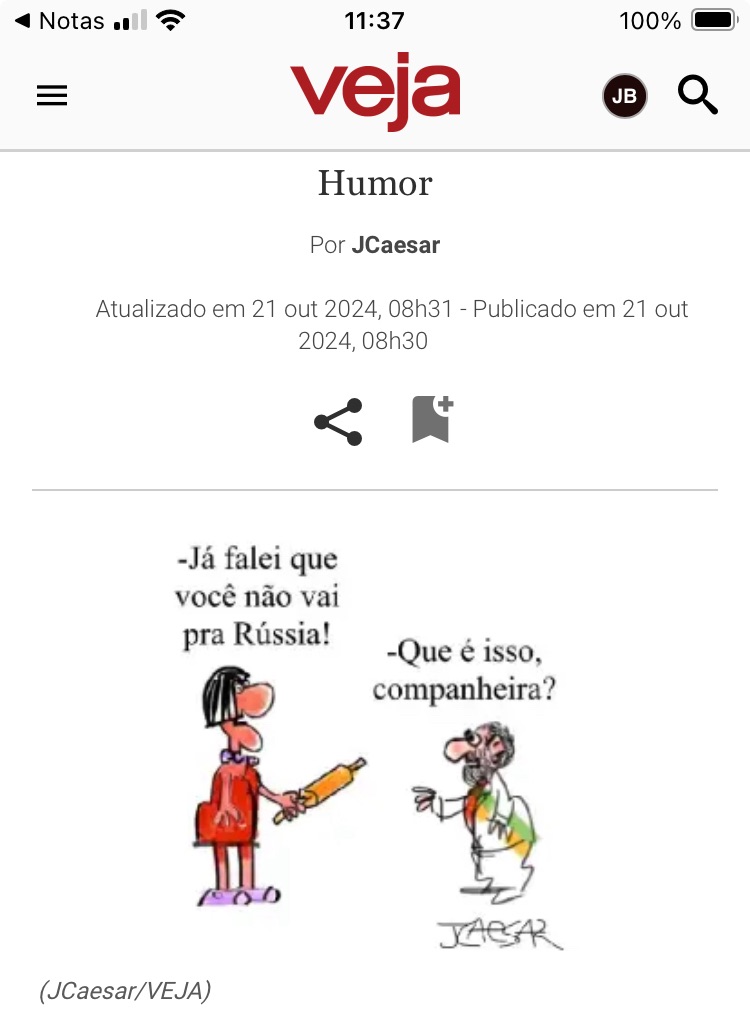Tap the Veja logo to go home
The width and height of the screenshot is (750, 1021).
click(x=375, y=92)
